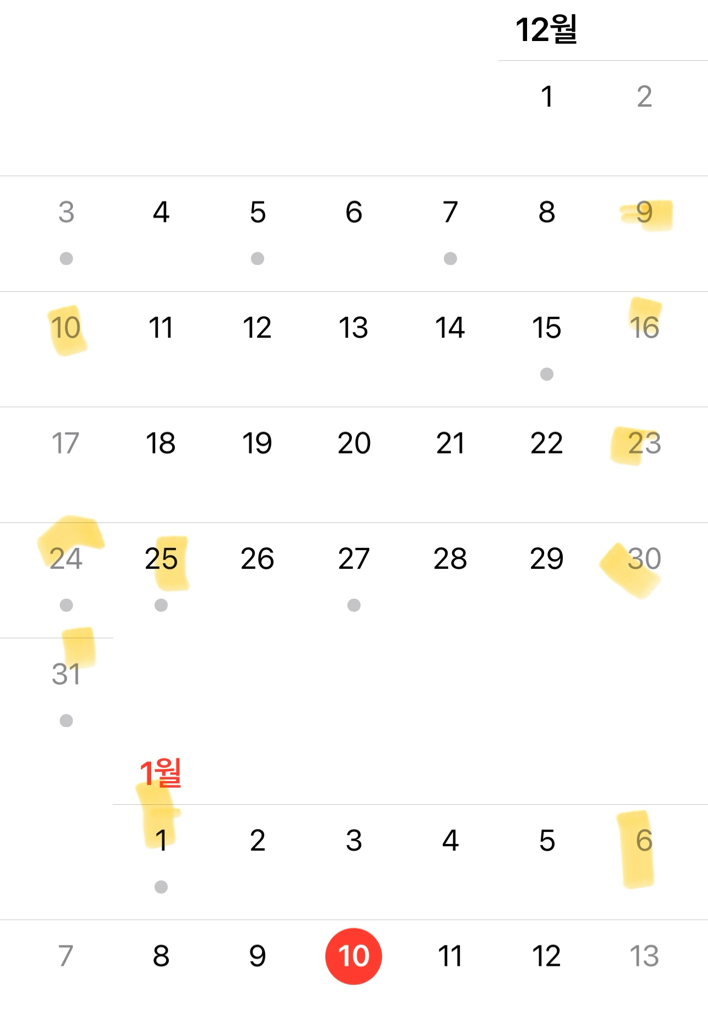Select highlighted January 6
The height and width of the screenshot is (1024, 708).
[x=644, y=841]
